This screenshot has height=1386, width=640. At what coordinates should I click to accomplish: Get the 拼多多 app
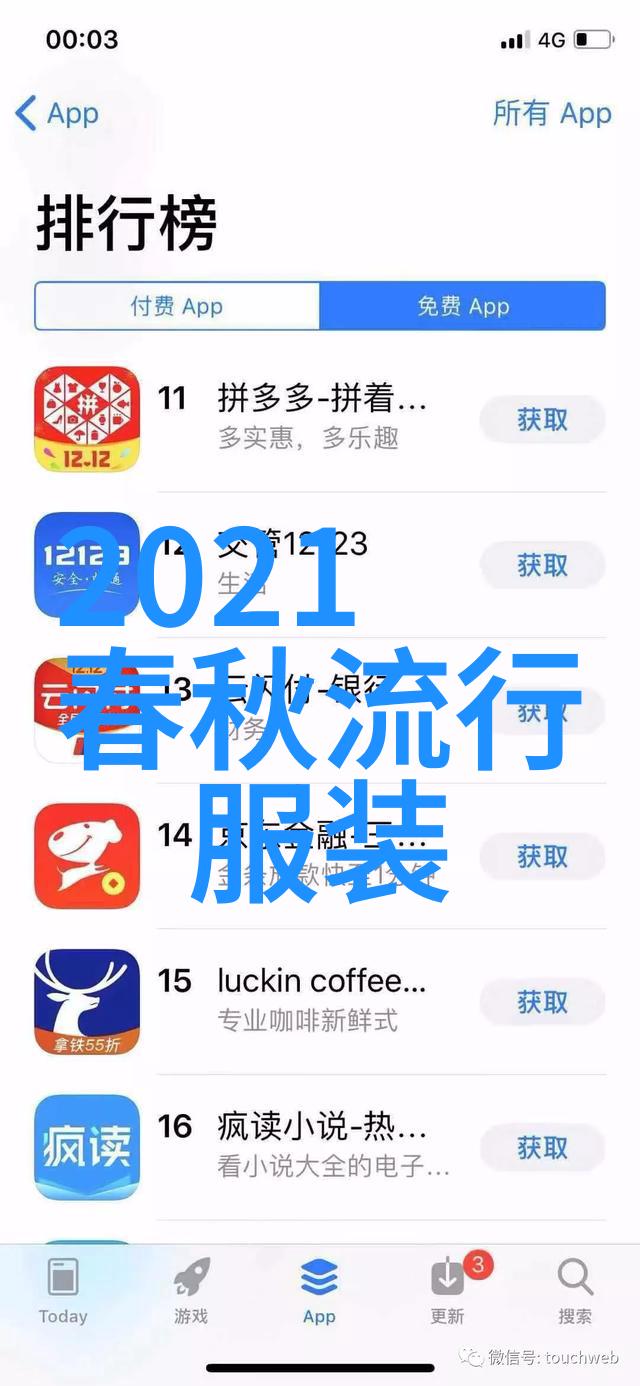pyautogui.click(x=542, y=420)
